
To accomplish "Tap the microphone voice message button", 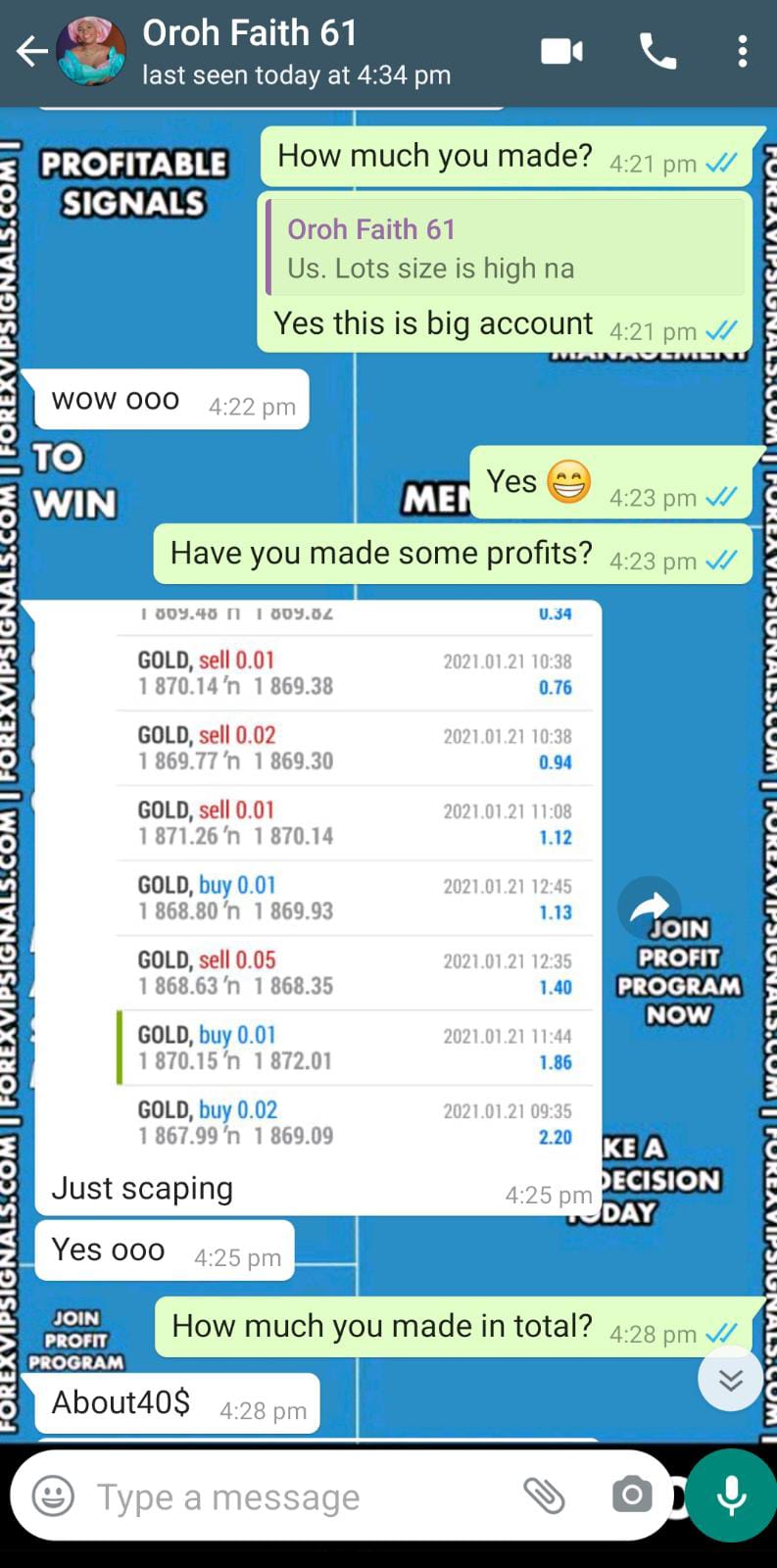I will click(x=731, y=1496).
